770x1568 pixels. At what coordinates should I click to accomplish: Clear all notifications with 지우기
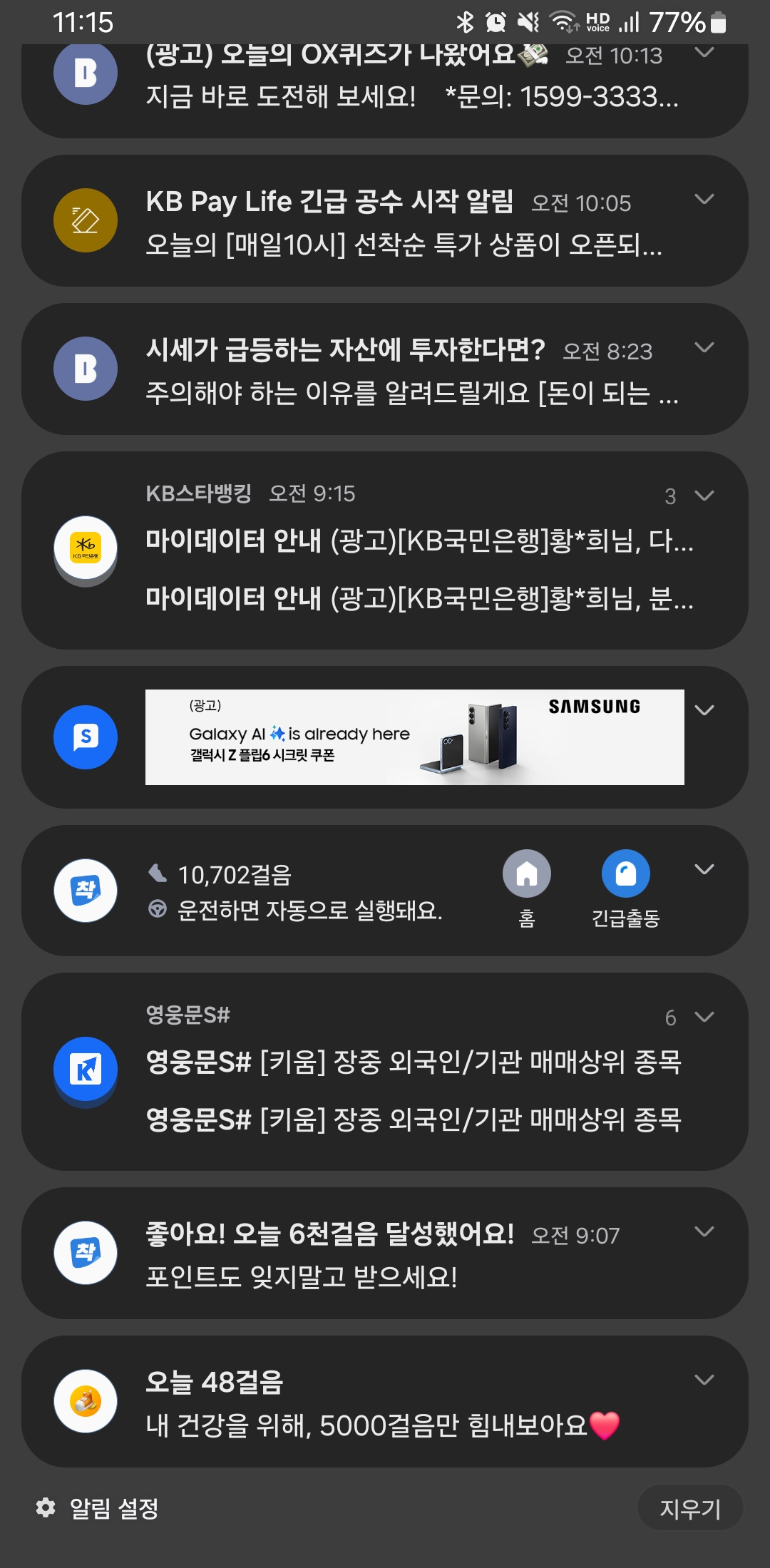tap(690, 1508)
